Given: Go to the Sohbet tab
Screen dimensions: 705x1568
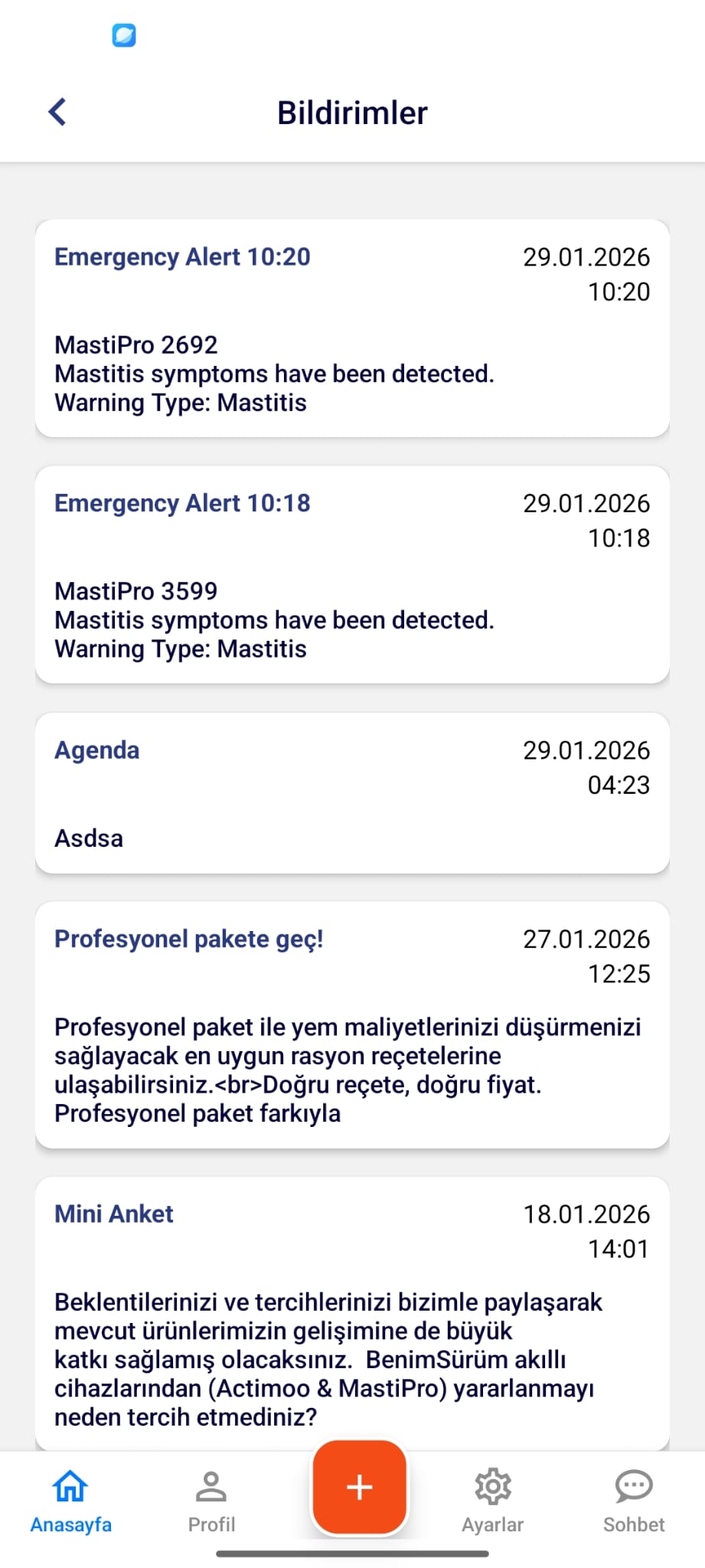Looking at the screenshot, I should pos(634,1501).
